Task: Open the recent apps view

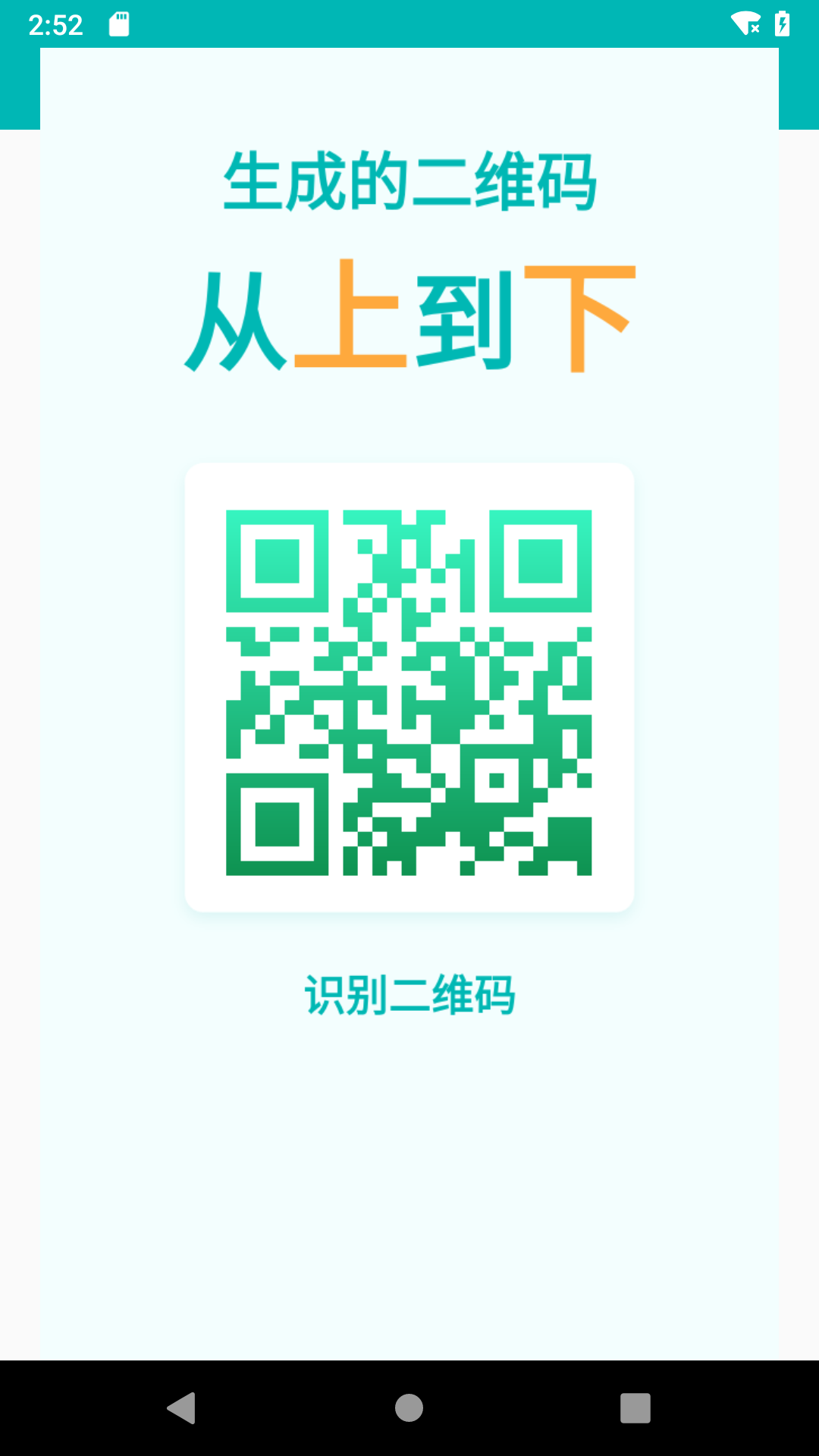Action: point(635,1408)
